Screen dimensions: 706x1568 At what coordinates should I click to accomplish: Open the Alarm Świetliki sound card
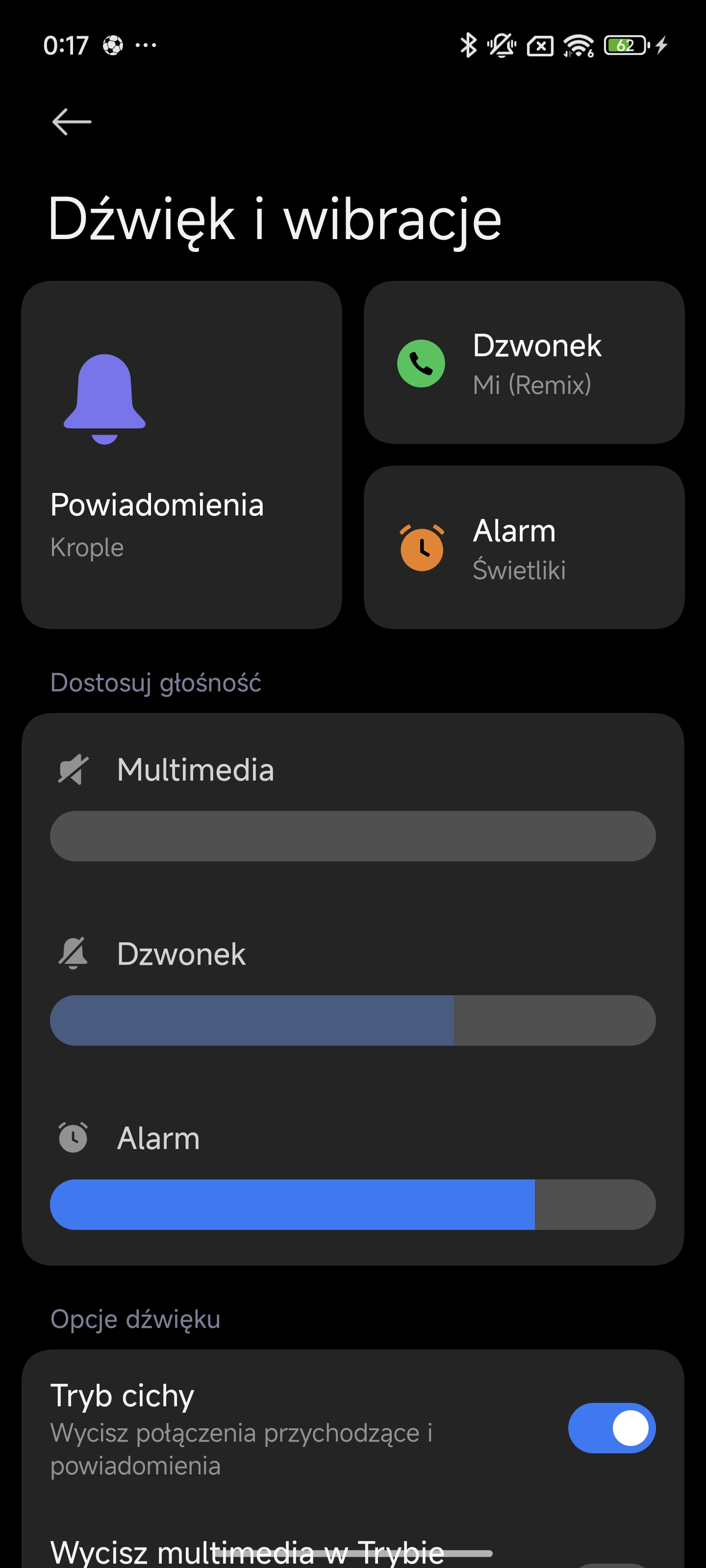(524, 547)
